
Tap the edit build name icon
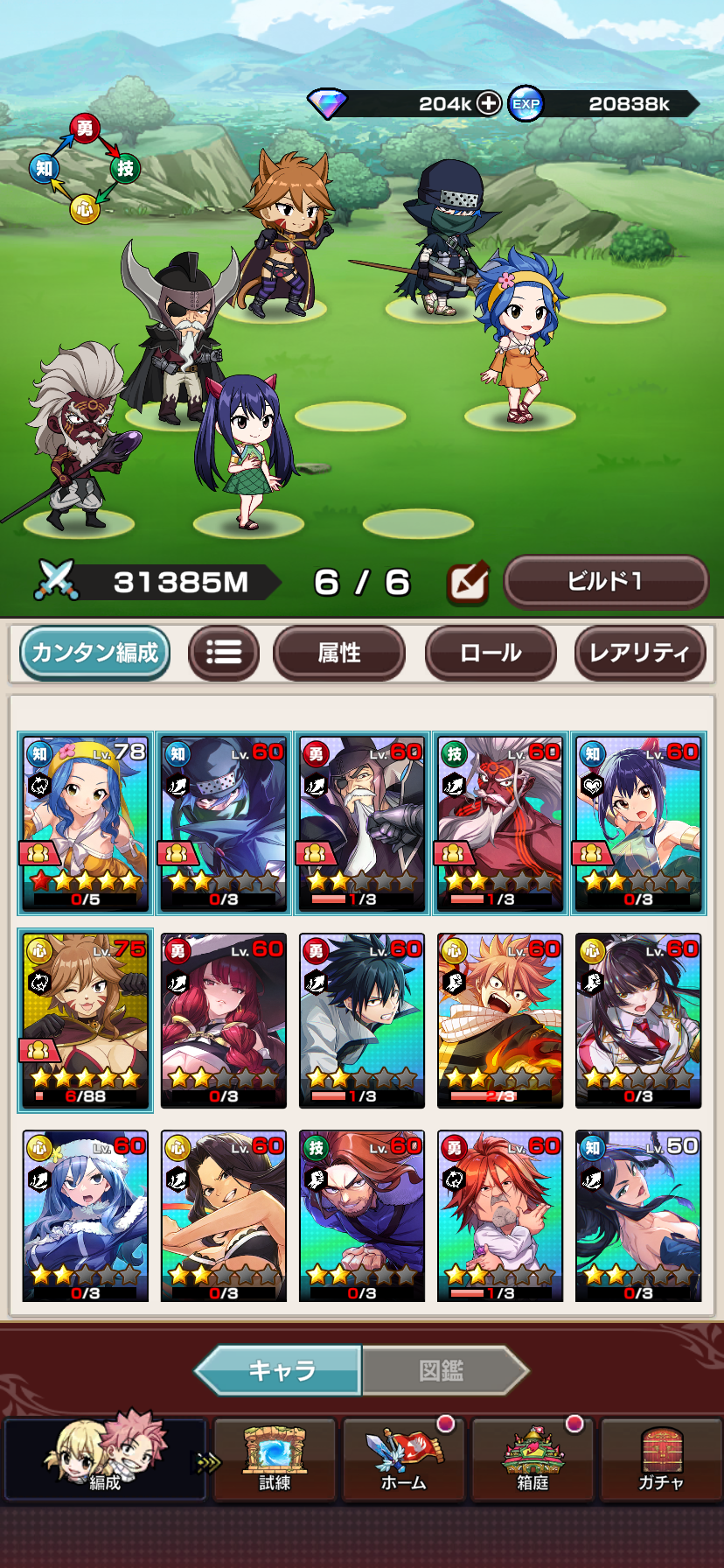[468, 583]
